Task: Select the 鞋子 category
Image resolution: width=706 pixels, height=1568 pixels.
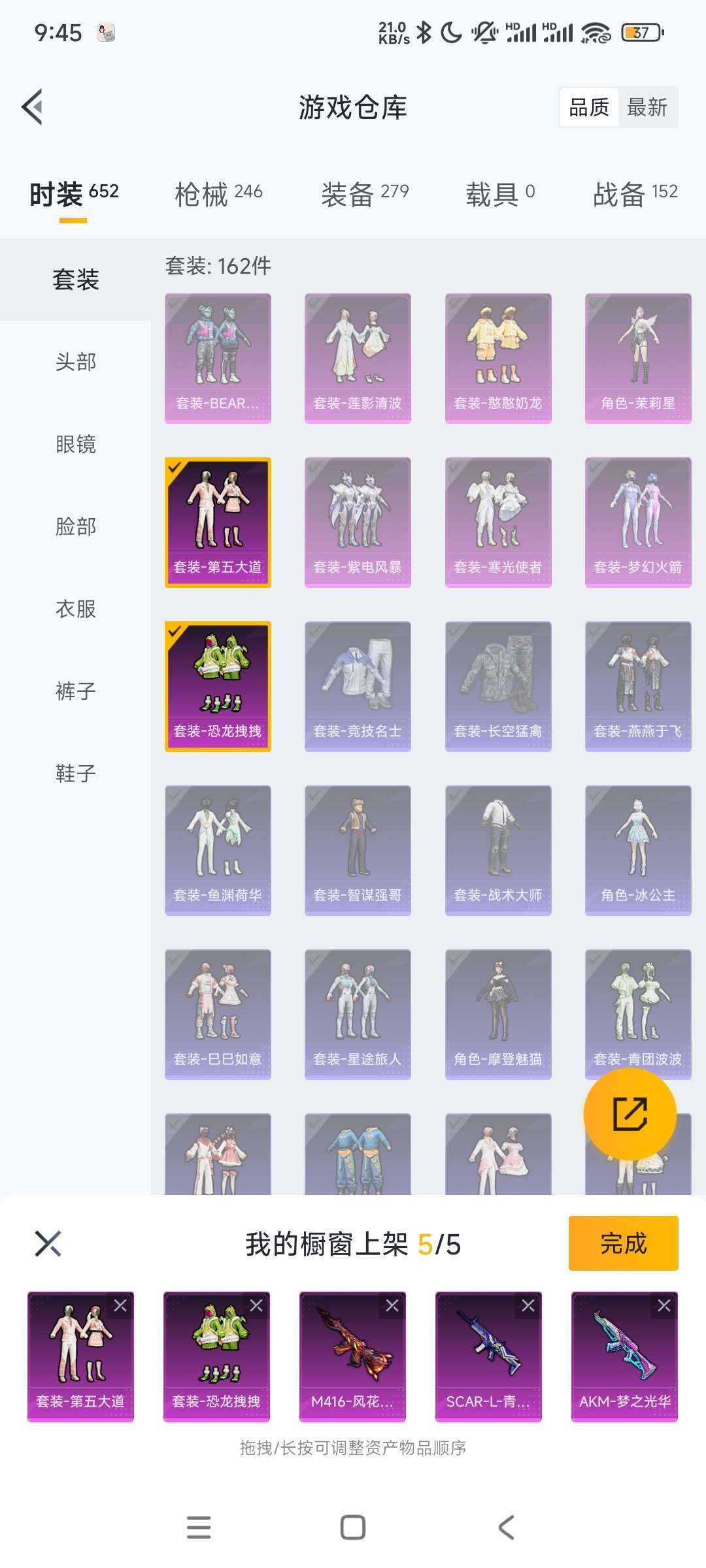Action: [x=76, y=774]
